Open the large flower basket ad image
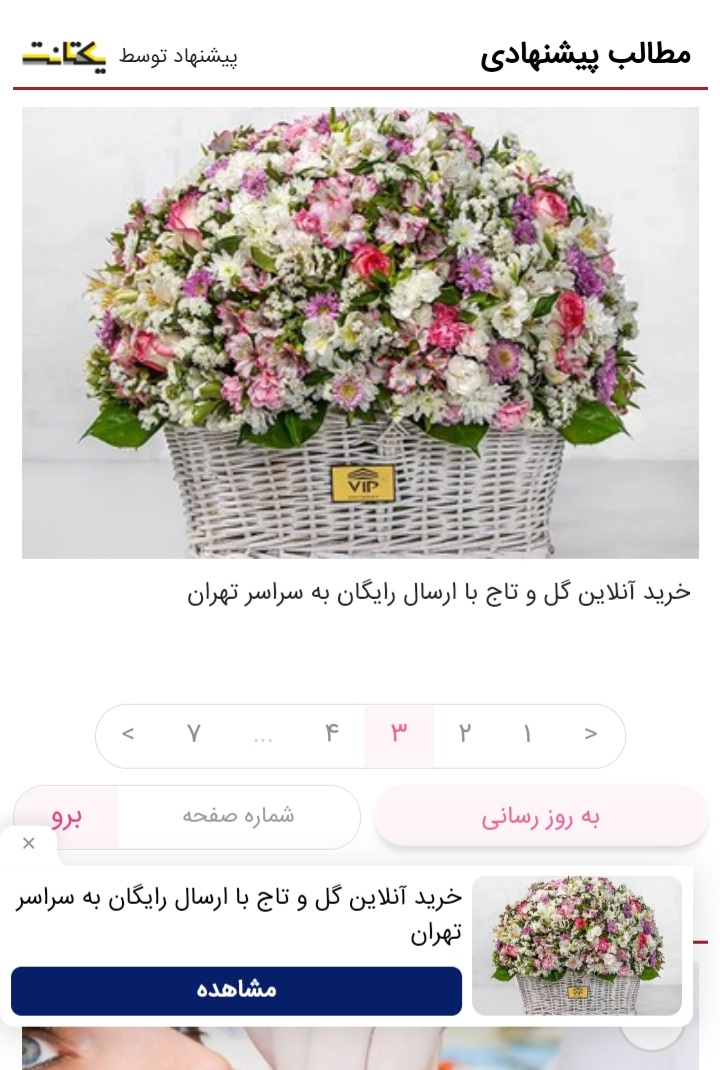 (x=360, y=332)
